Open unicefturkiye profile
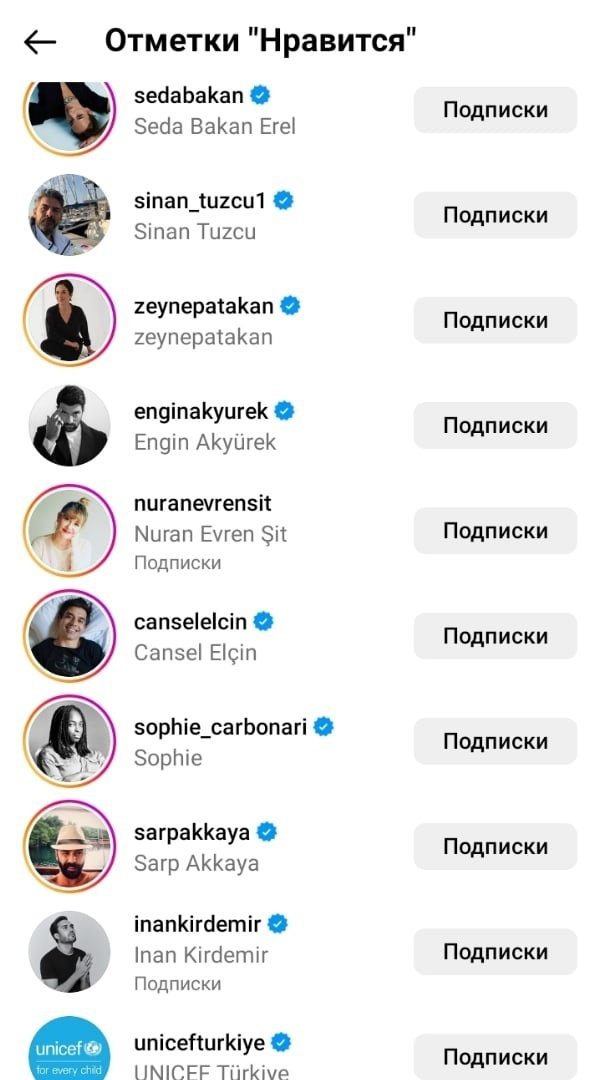The width and height of the screenshot is (600, 1080). tap(200, 1043)
